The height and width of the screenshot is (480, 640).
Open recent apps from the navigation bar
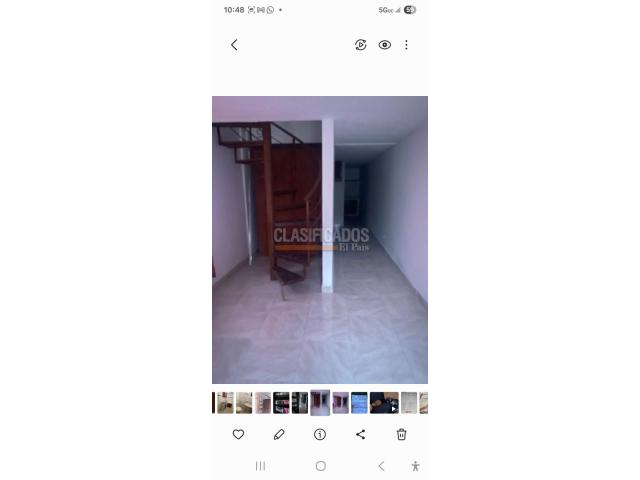[x=260, y=466]
